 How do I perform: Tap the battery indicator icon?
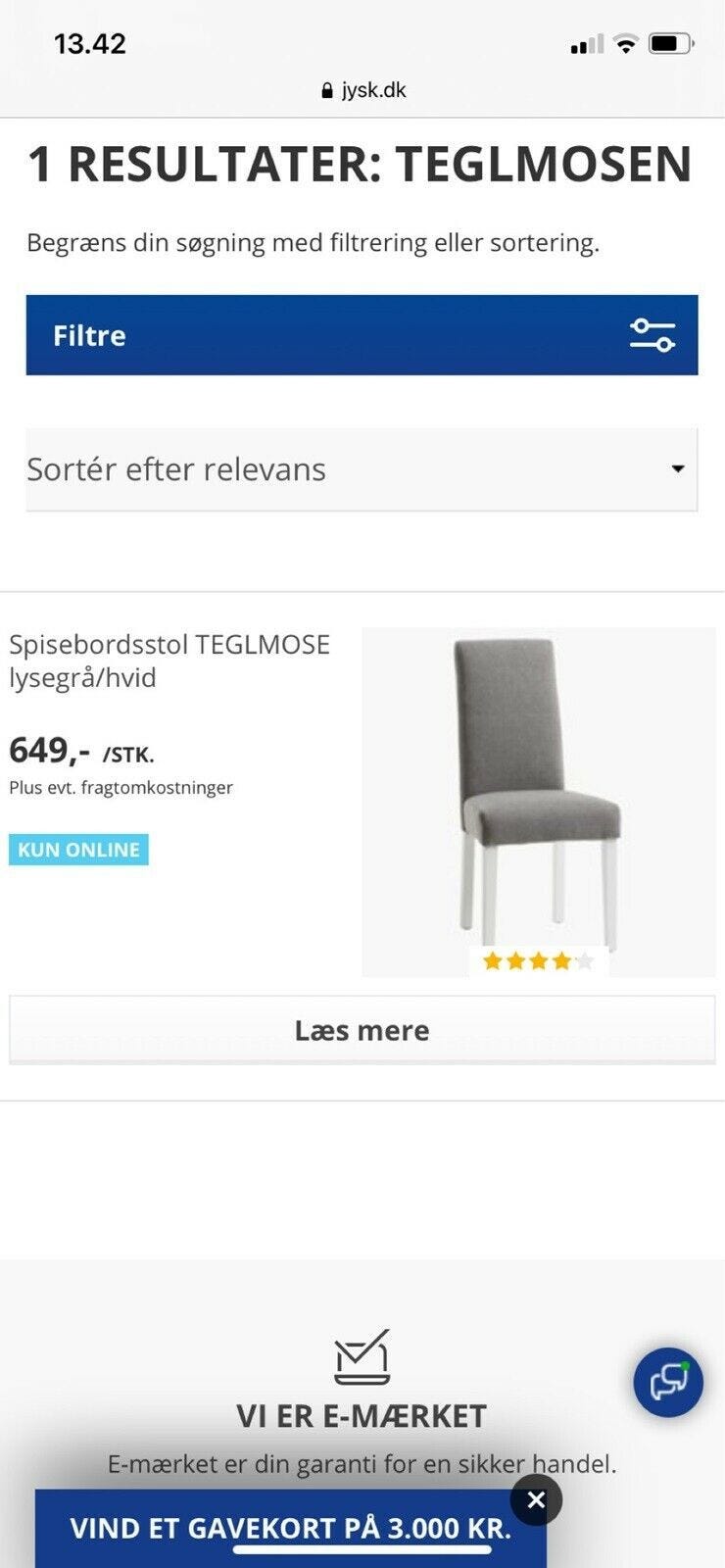point(669,42)
